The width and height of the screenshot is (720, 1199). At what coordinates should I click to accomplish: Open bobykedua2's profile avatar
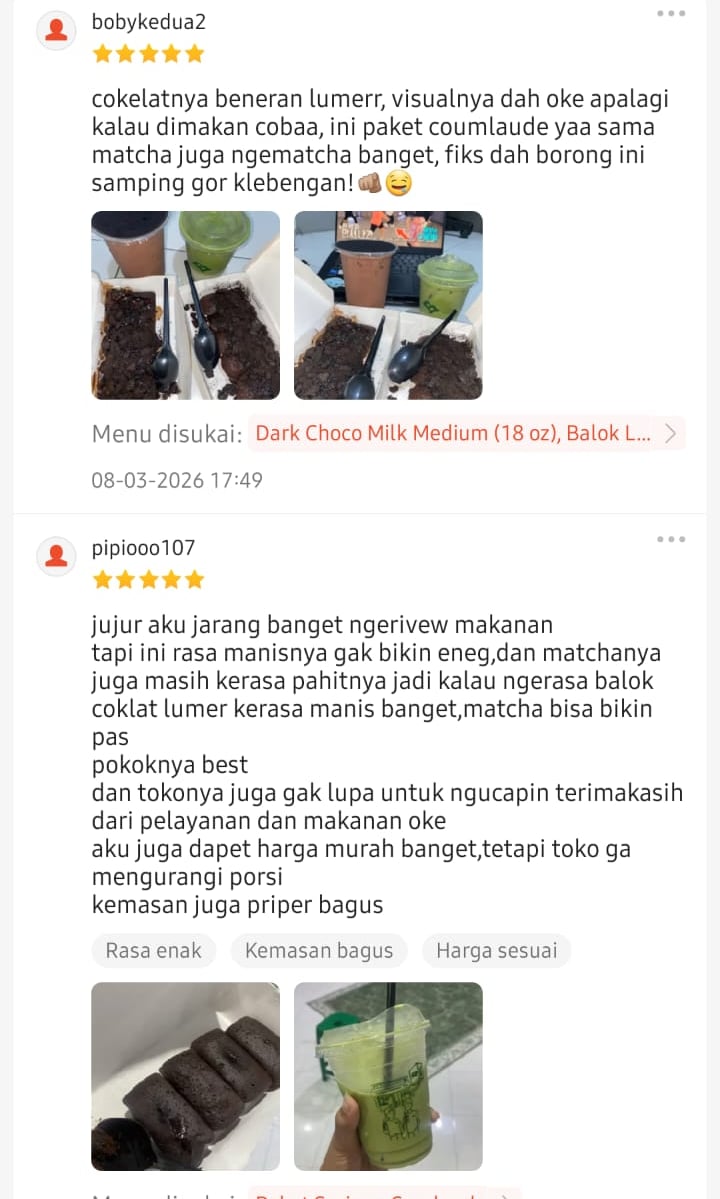tap(57, 30)
